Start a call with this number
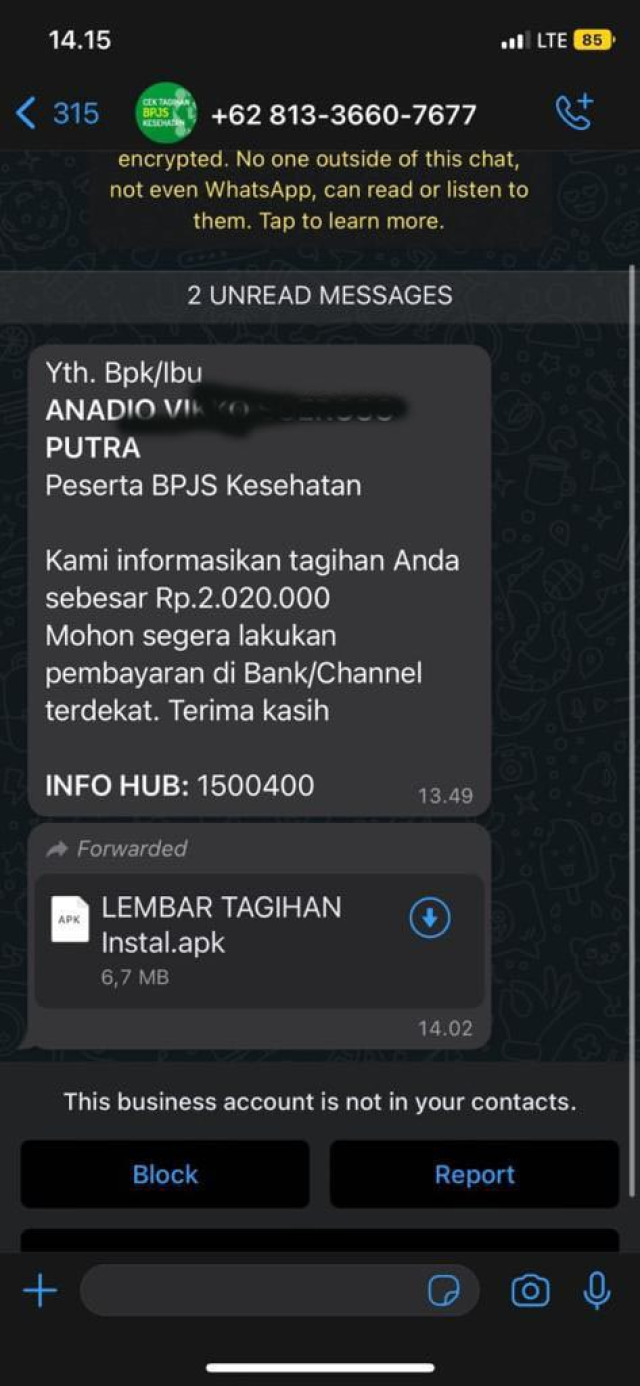The width and height of the screenshot is (640, 1386). click(x=574, y=112)
